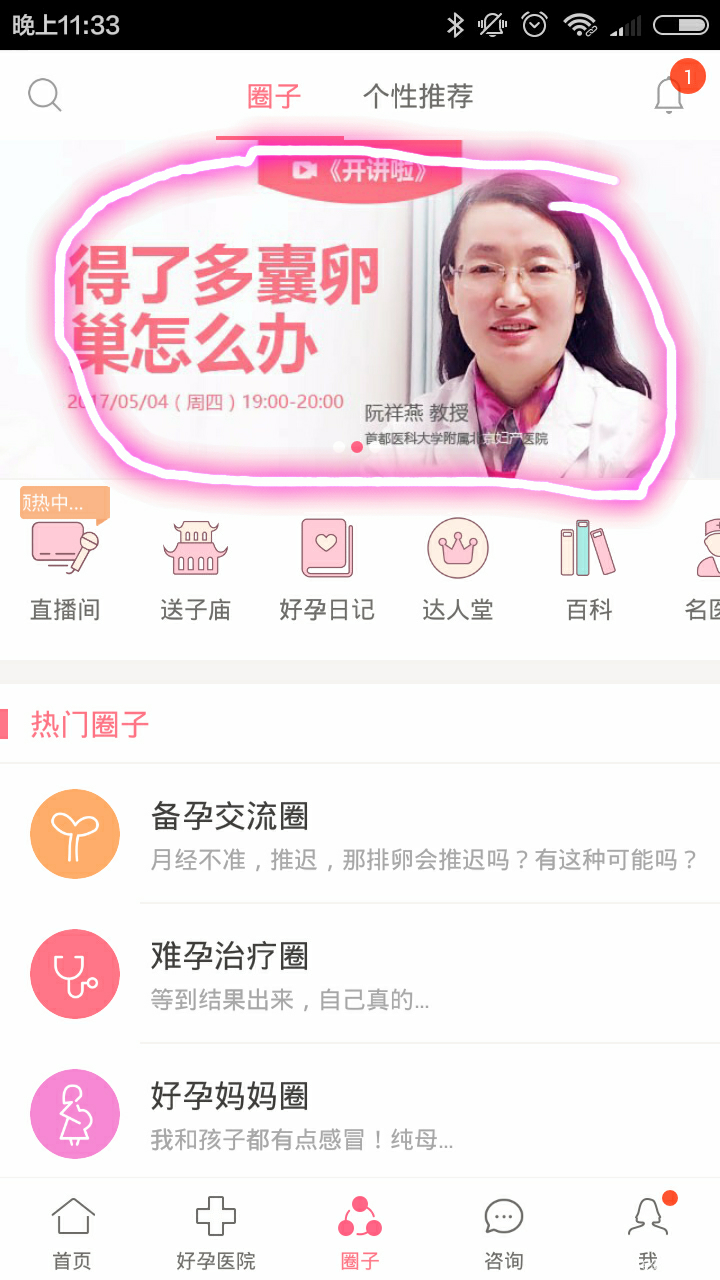This screenshot has width=720, height=1280.
Task: Open notifications via the bell icon
Action: point(668,94)
